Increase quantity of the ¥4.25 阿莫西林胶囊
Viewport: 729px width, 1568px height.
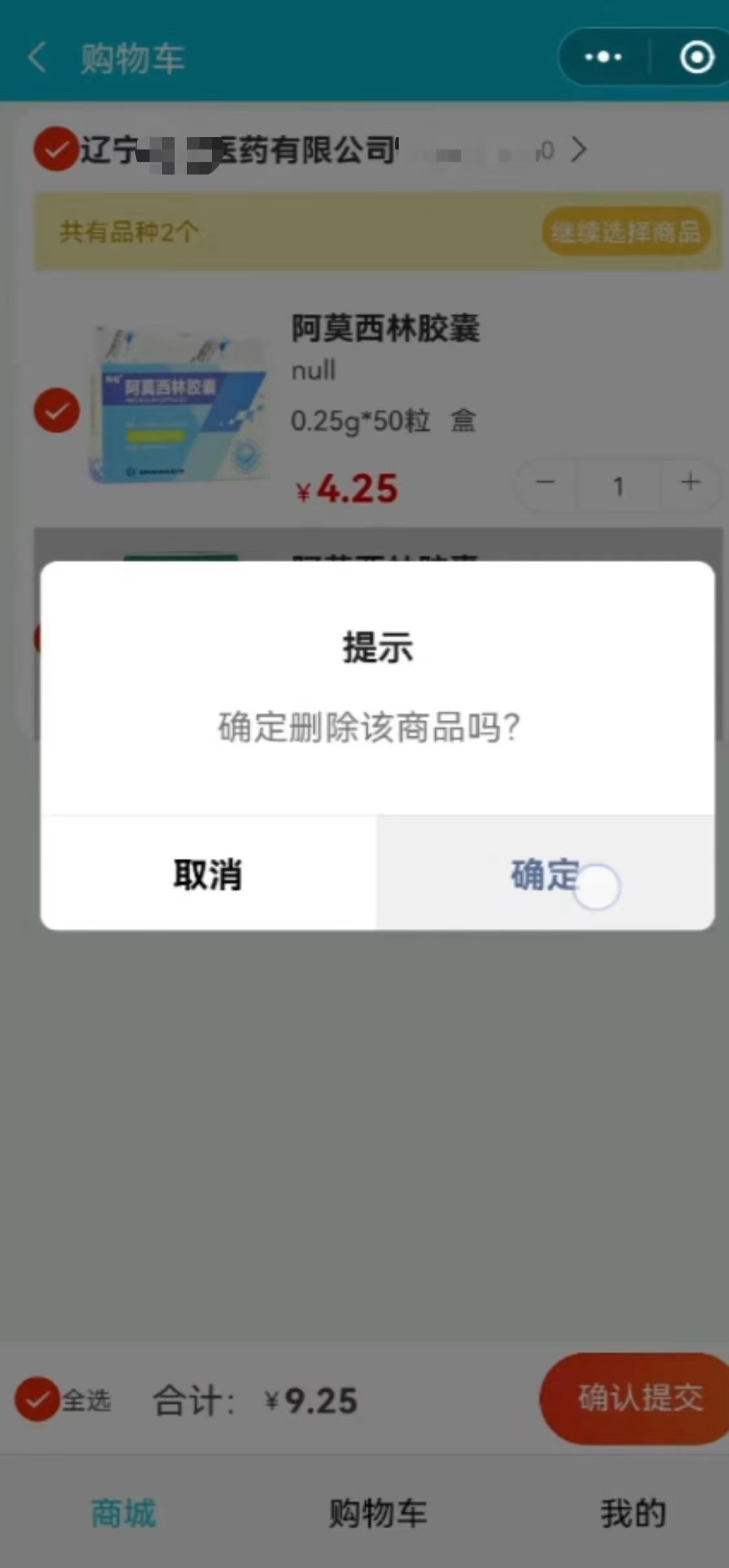click(x=690, y=483)
